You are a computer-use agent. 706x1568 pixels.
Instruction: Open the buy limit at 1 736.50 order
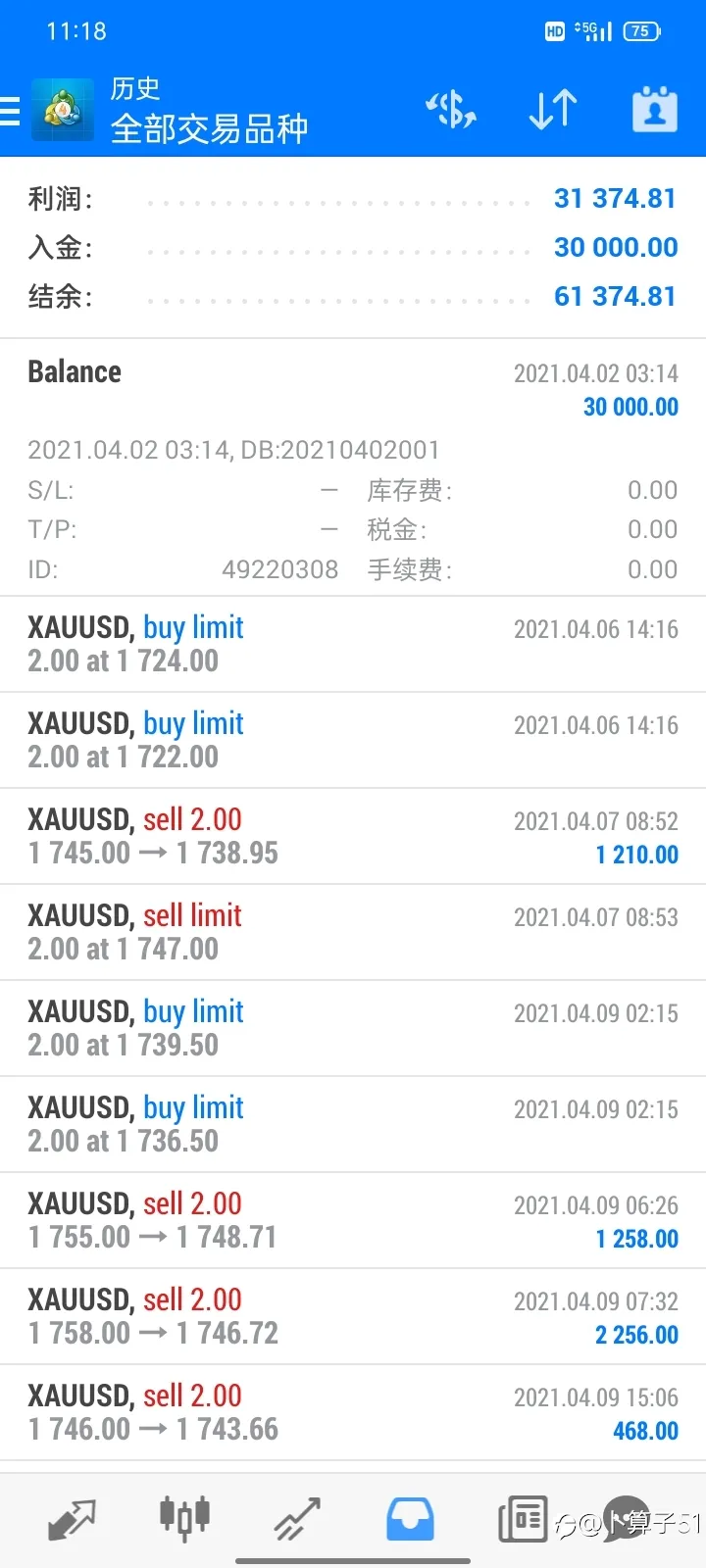(x=353, y=1124)
